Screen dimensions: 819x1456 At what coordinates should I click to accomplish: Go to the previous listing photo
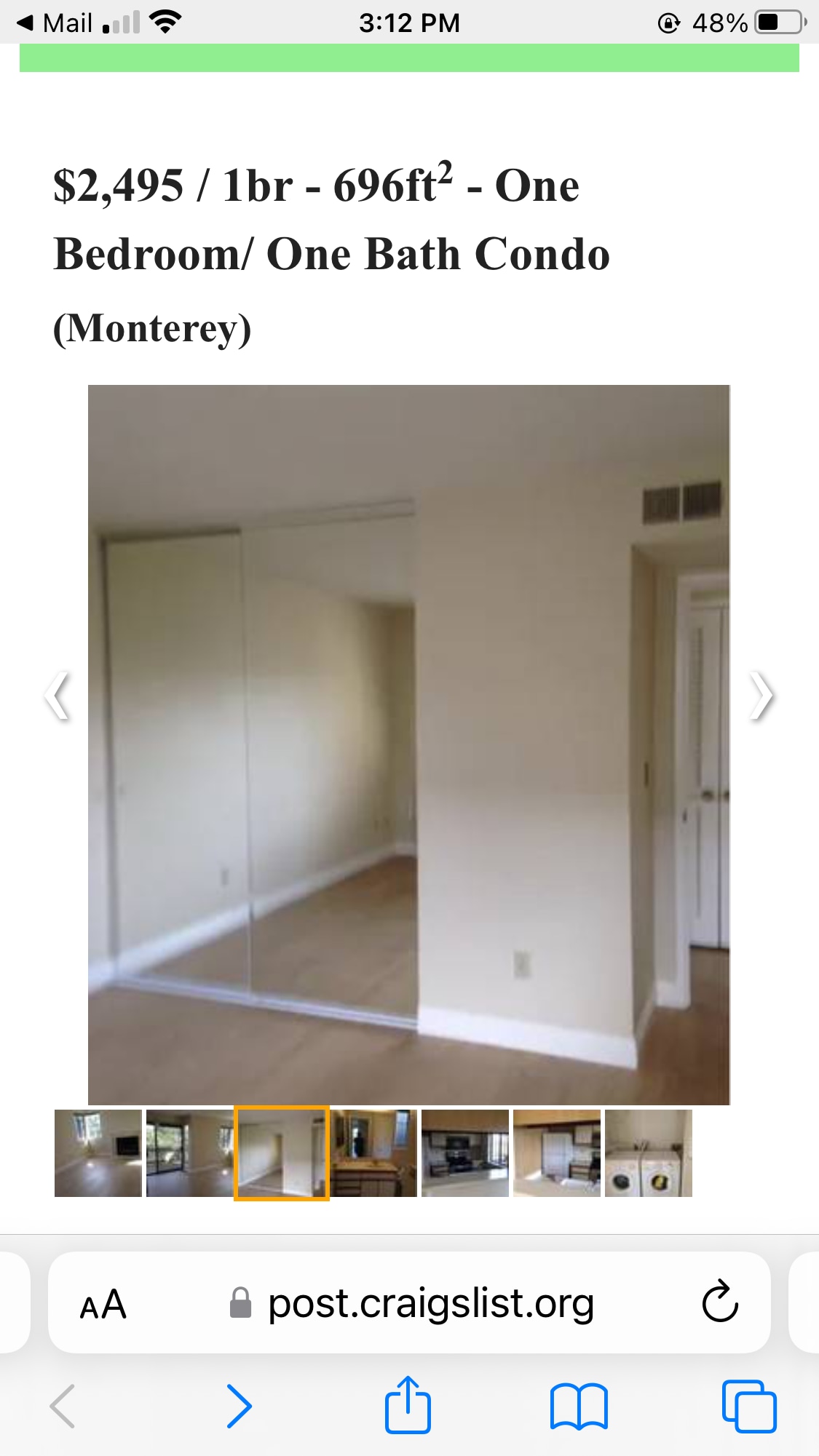pos(58,695)
